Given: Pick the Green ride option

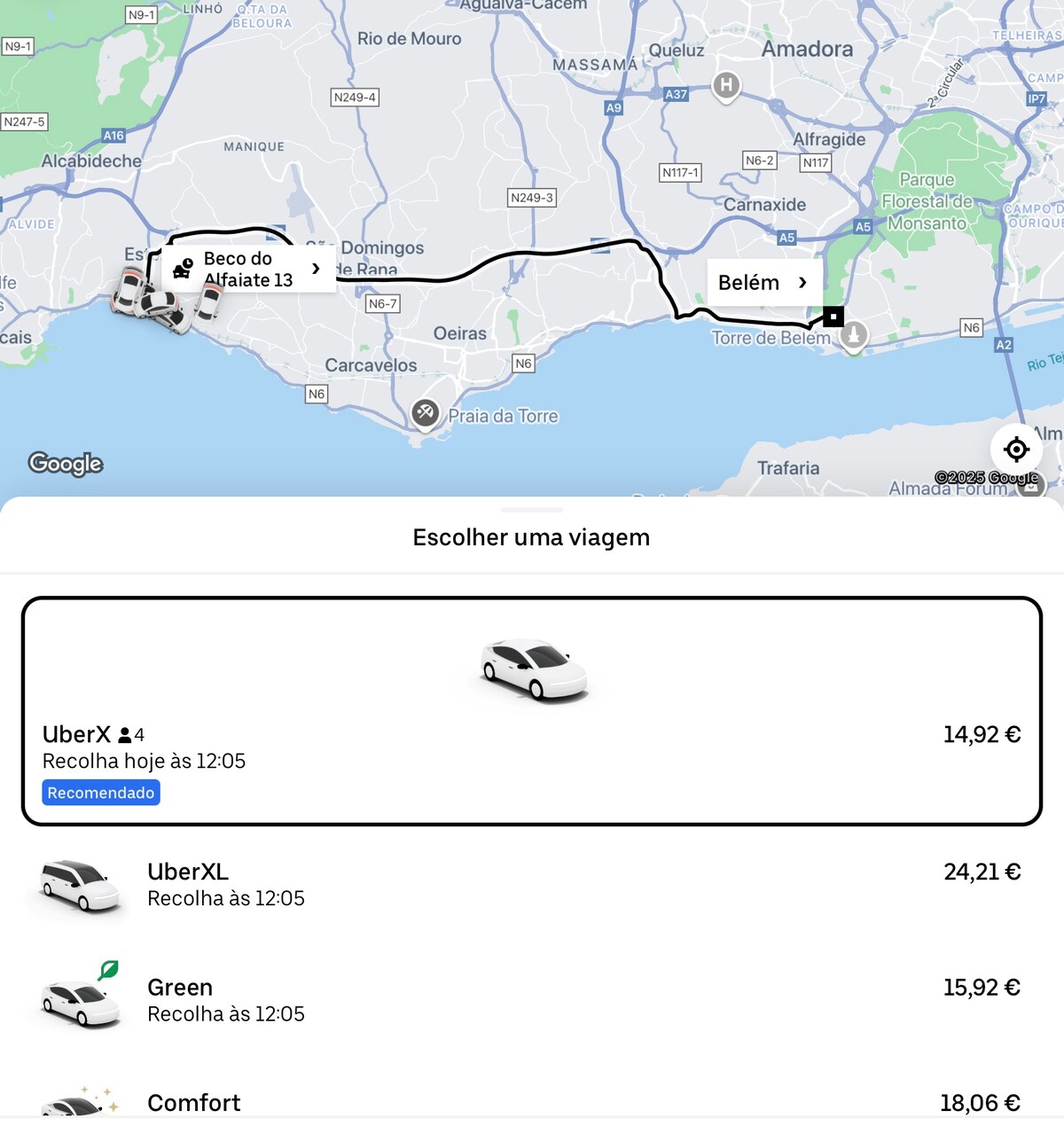Looking at the screenshot, I should click(x=532, y=1000).
